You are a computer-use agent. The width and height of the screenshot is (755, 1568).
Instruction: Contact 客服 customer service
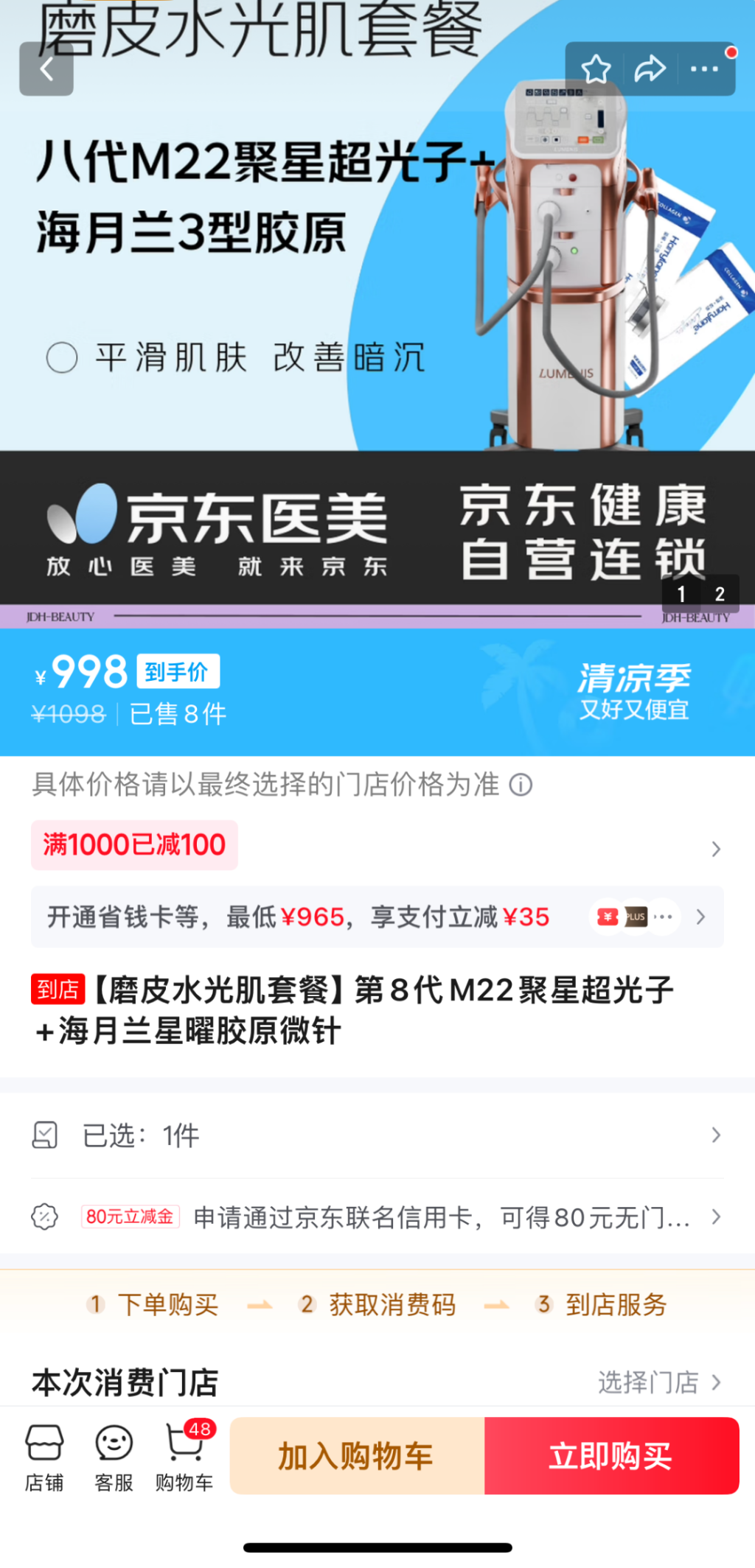114,1457
